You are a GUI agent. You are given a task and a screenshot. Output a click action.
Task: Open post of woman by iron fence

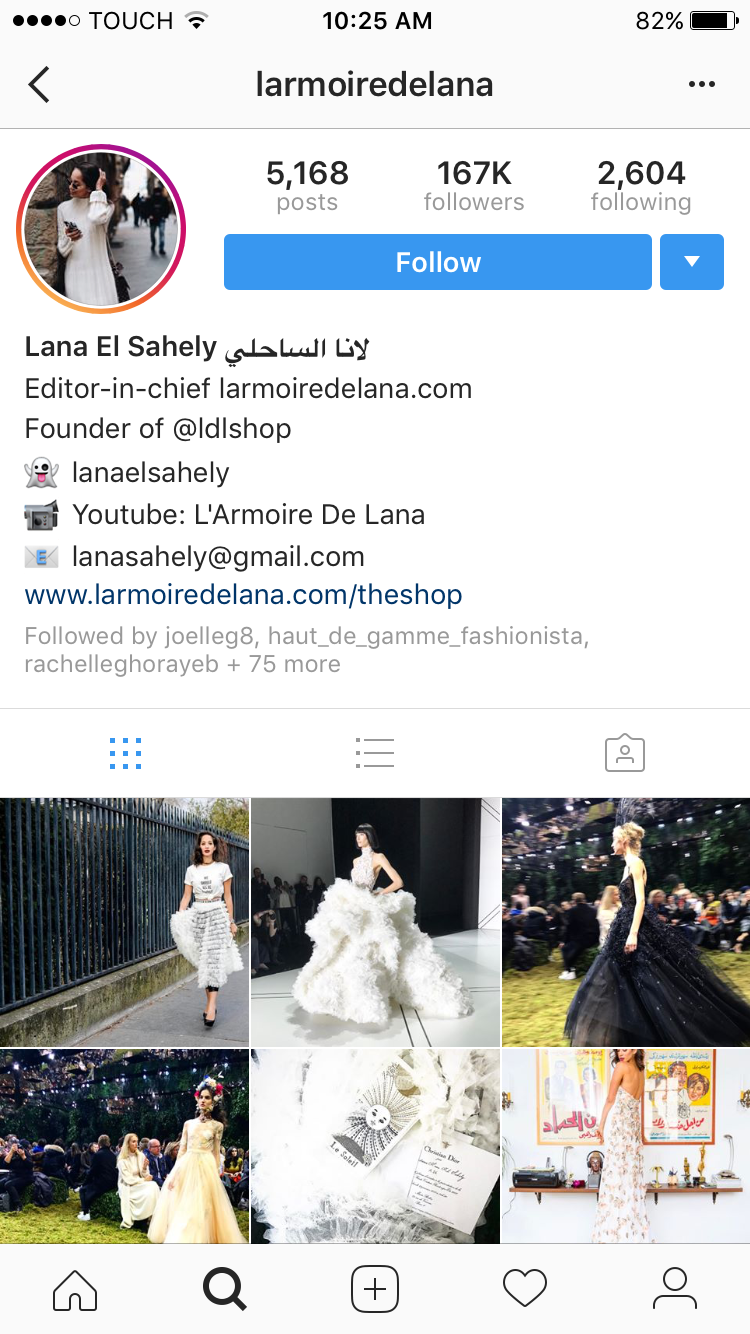coord(124,922)
